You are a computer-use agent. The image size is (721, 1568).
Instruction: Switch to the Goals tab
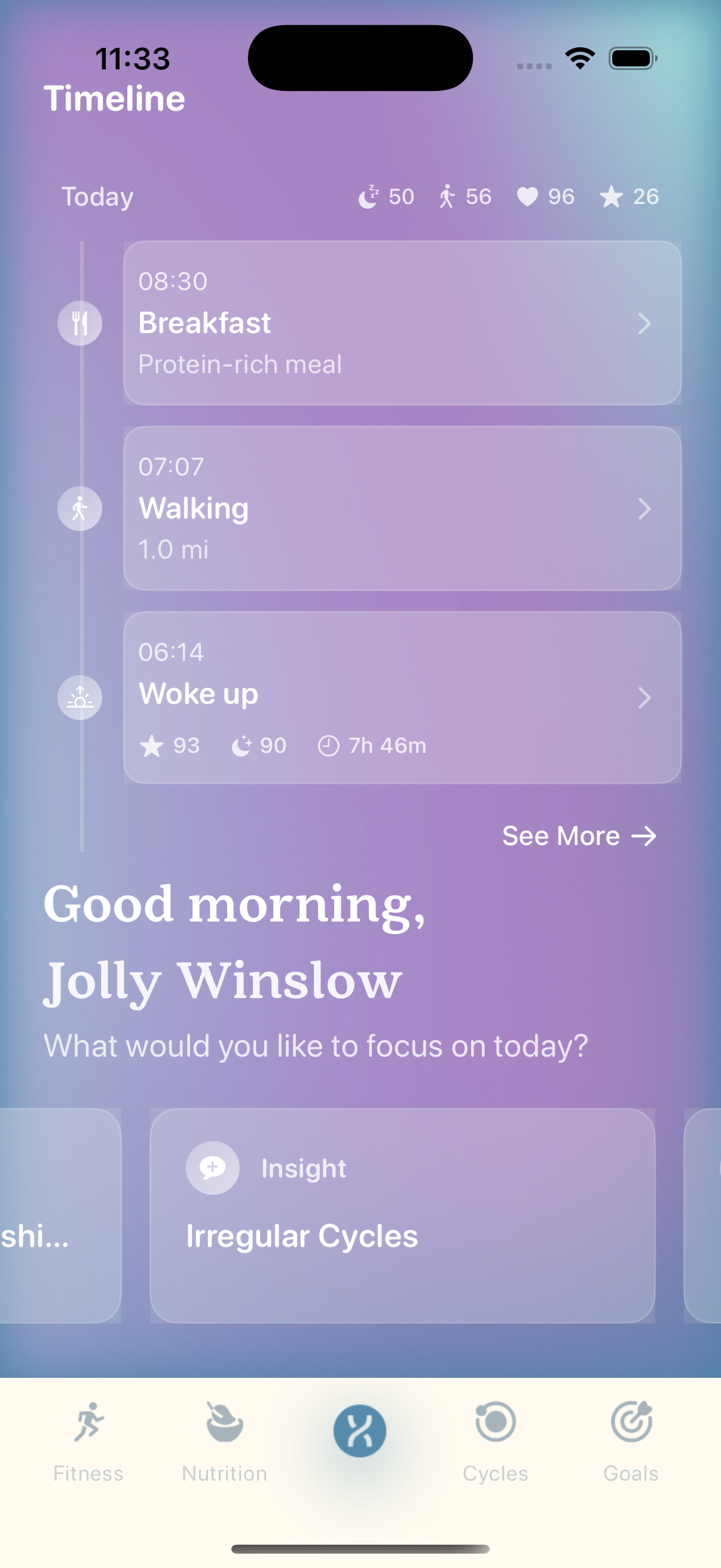[x=631, y=1441]
